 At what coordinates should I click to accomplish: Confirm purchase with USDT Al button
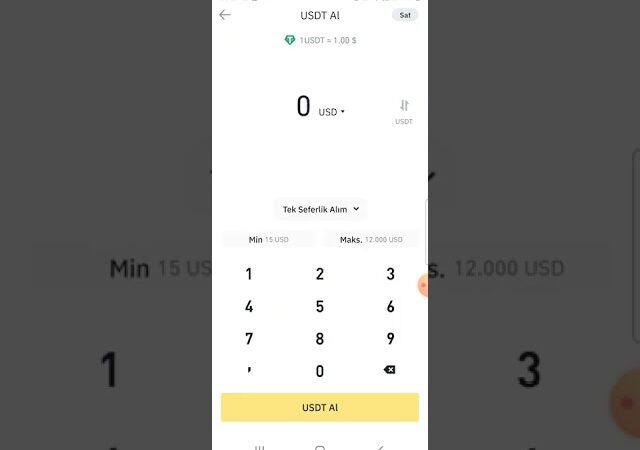320,407
